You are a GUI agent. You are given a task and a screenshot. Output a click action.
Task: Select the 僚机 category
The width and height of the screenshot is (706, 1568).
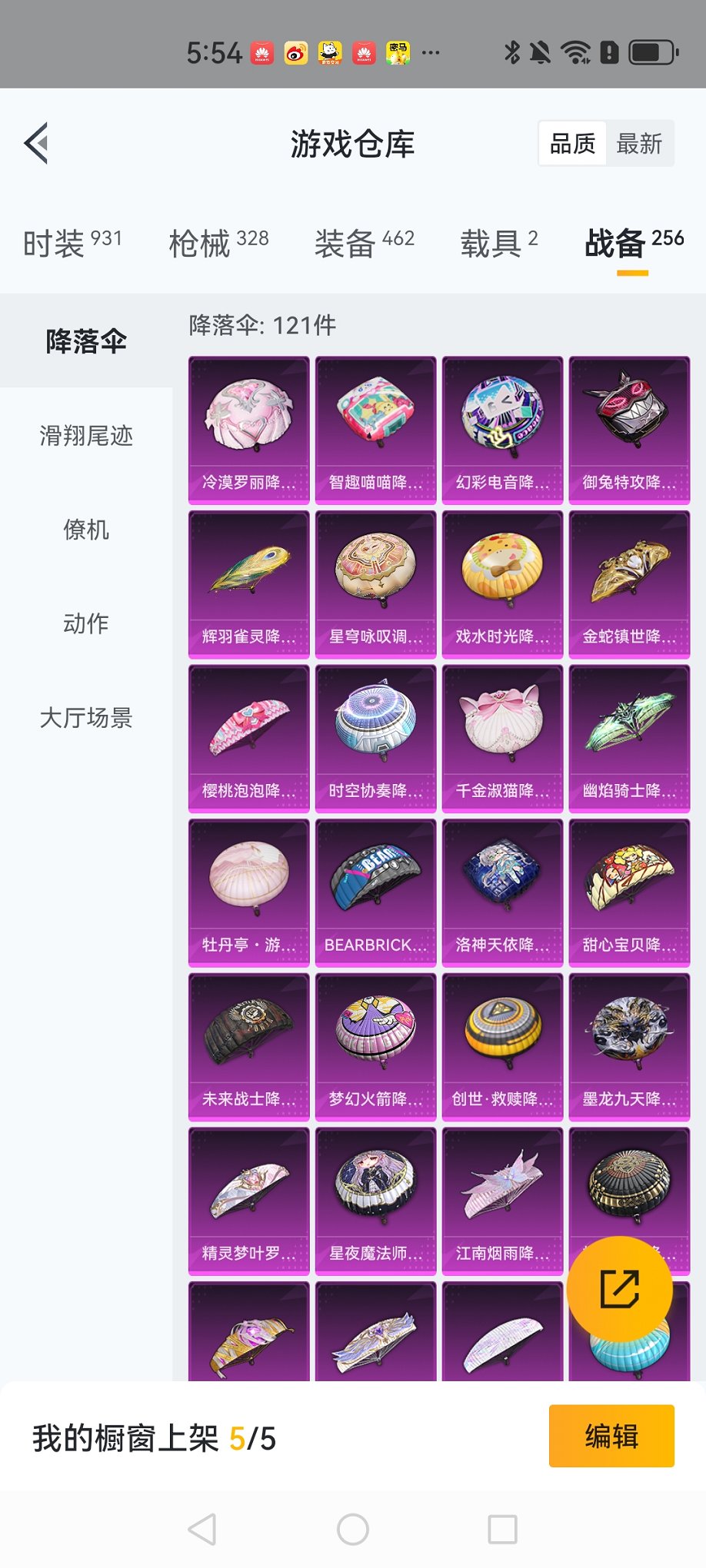(86, 530)
